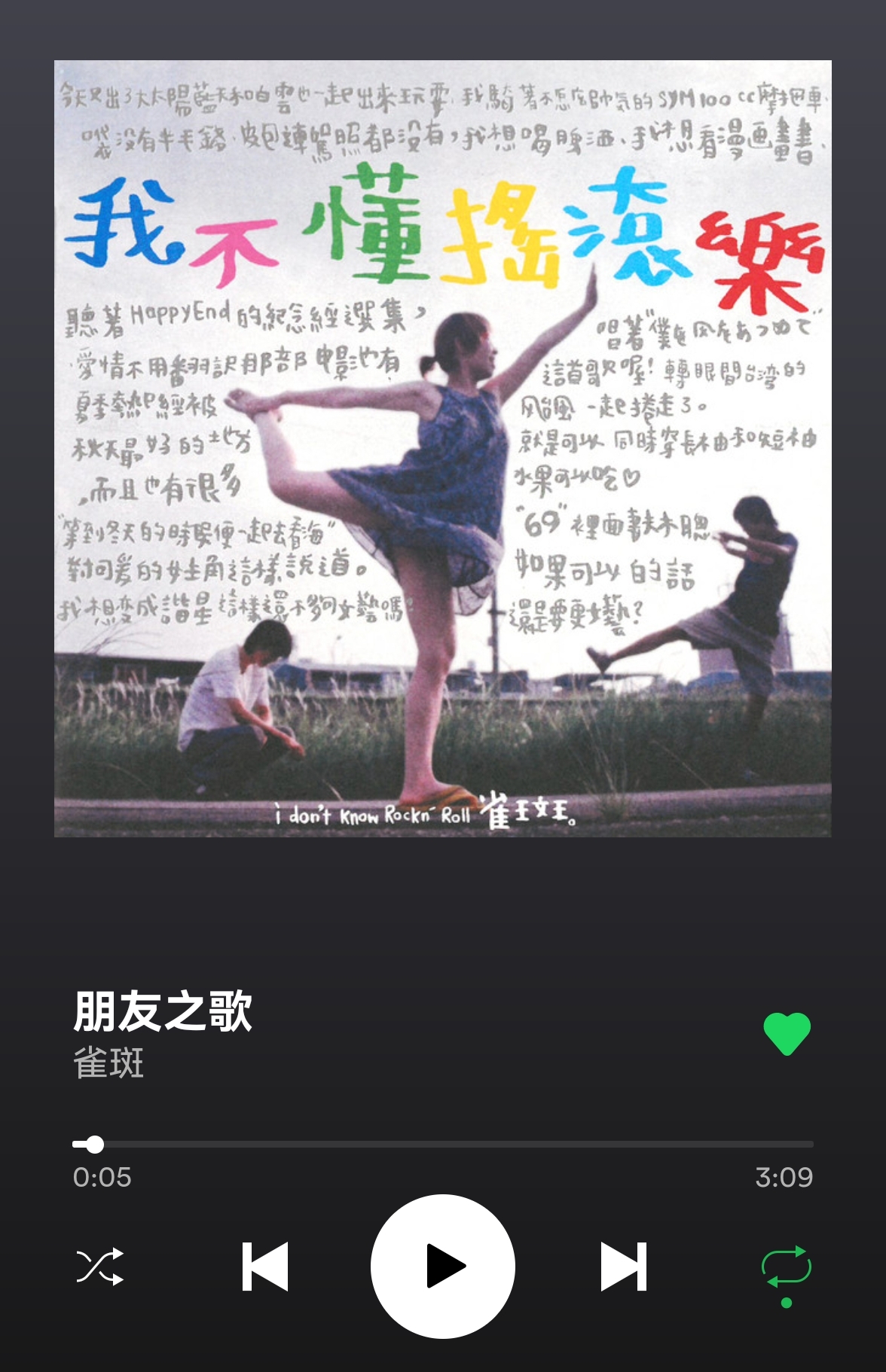886x1372 pixels.
Task: Tap the album cover art
Action: pyautogui.click(x=443, y=449)
